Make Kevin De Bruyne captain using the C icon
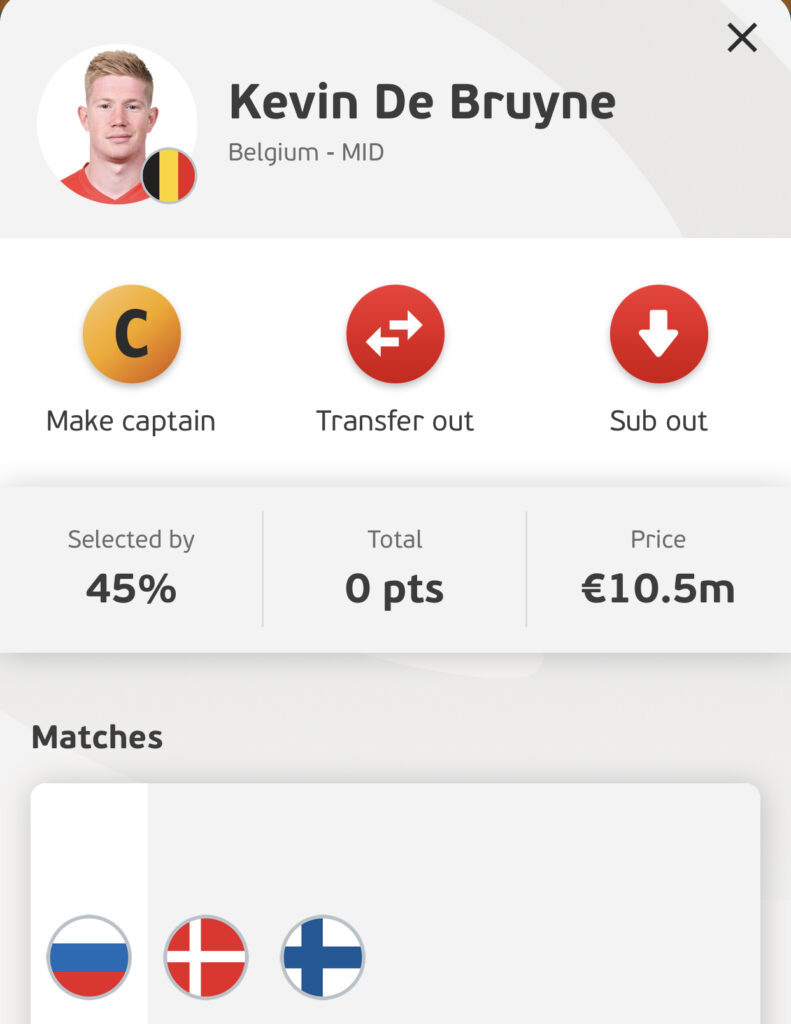This screenshot has width=791, height=1024. [131, 333]
